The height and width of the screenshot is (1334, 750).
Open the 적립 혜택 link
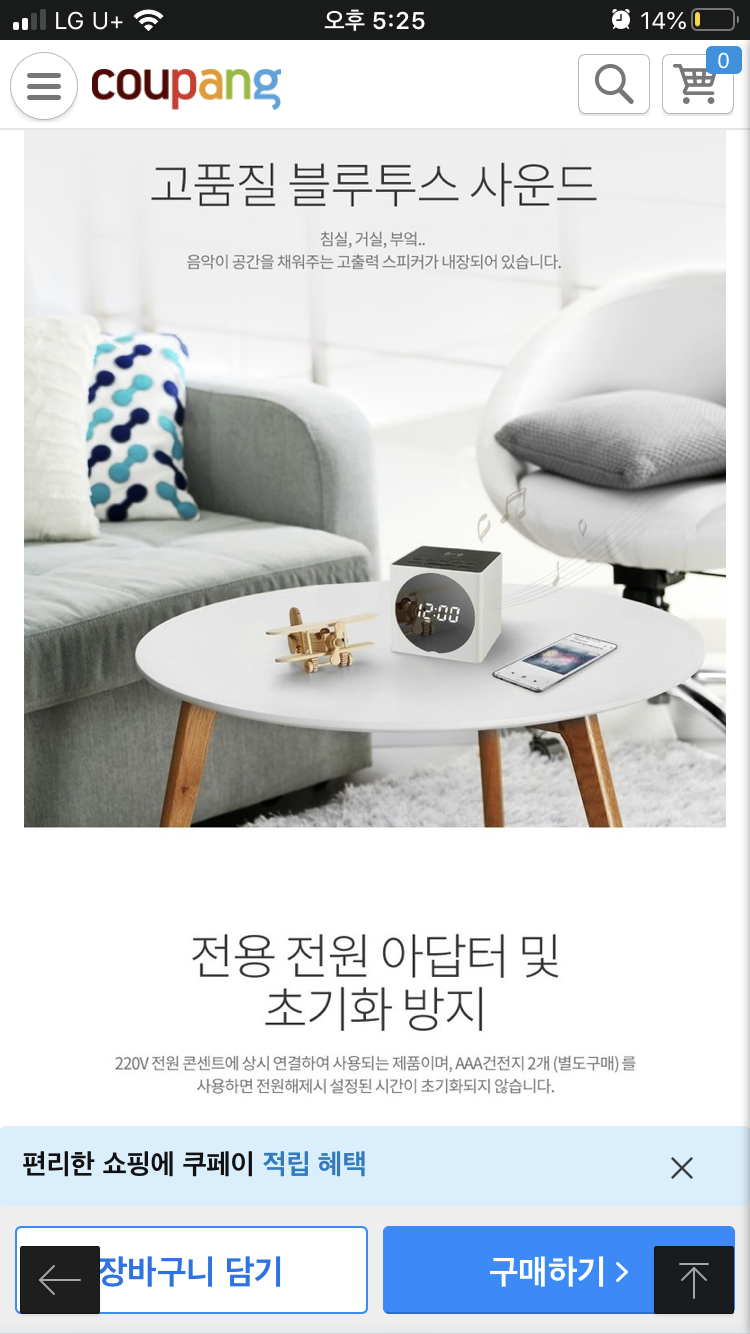(314, 1164)
